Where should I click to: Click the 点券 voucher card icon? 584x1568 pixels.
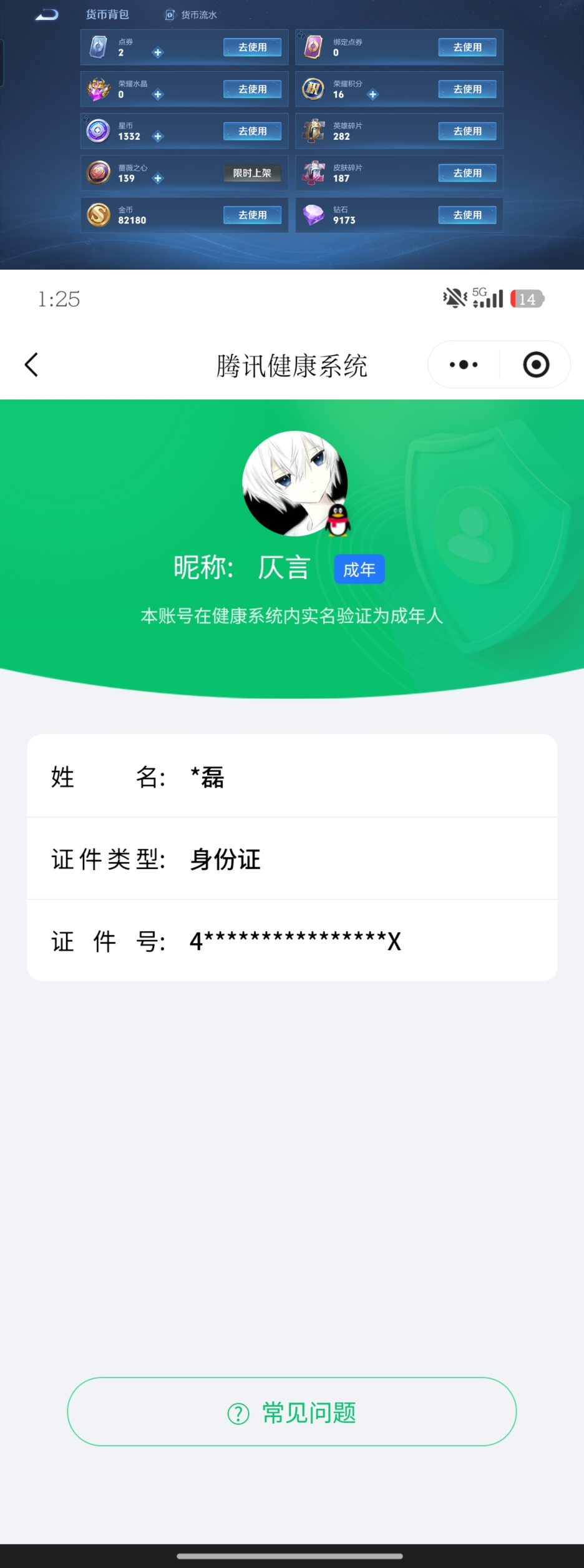99,47
